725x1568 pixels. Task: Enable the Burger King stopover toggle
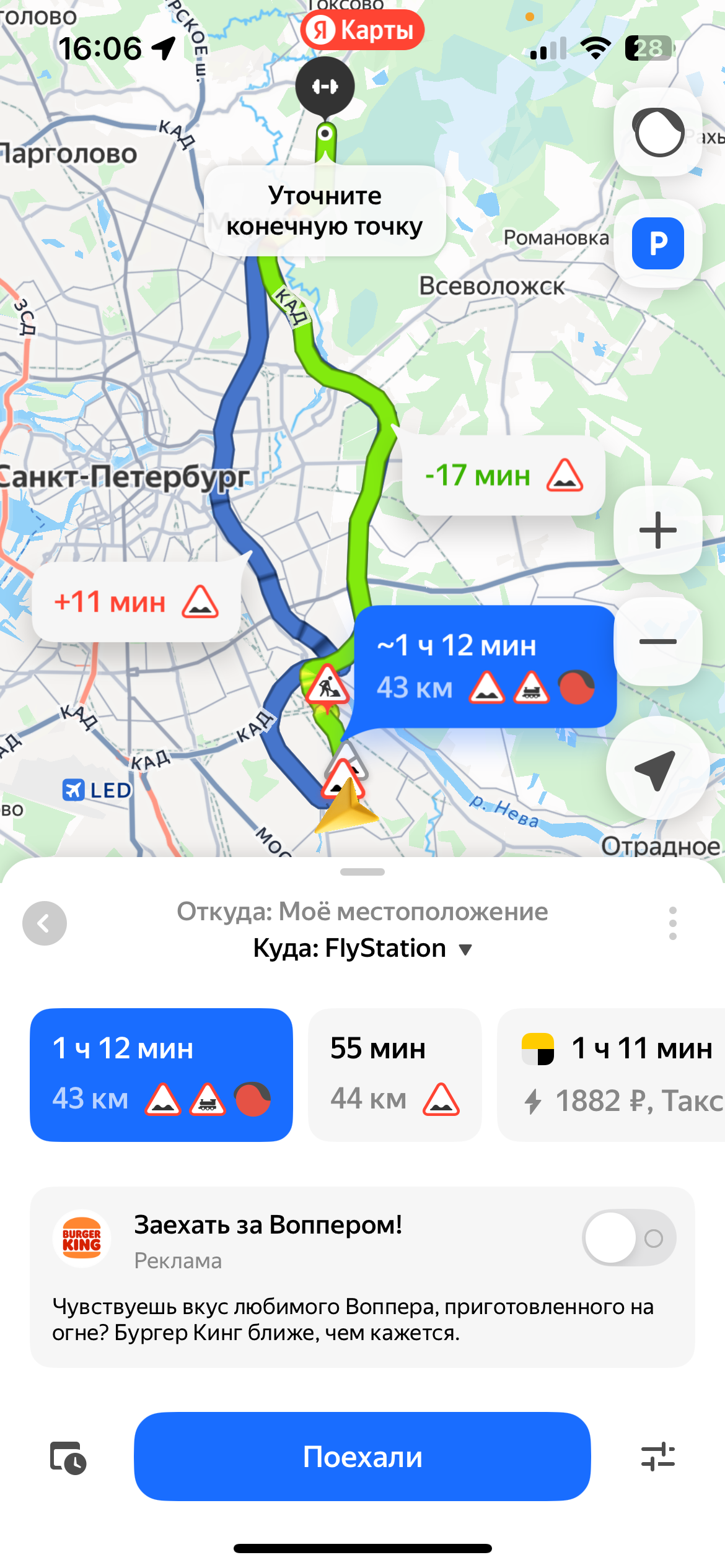[628, 1238]
